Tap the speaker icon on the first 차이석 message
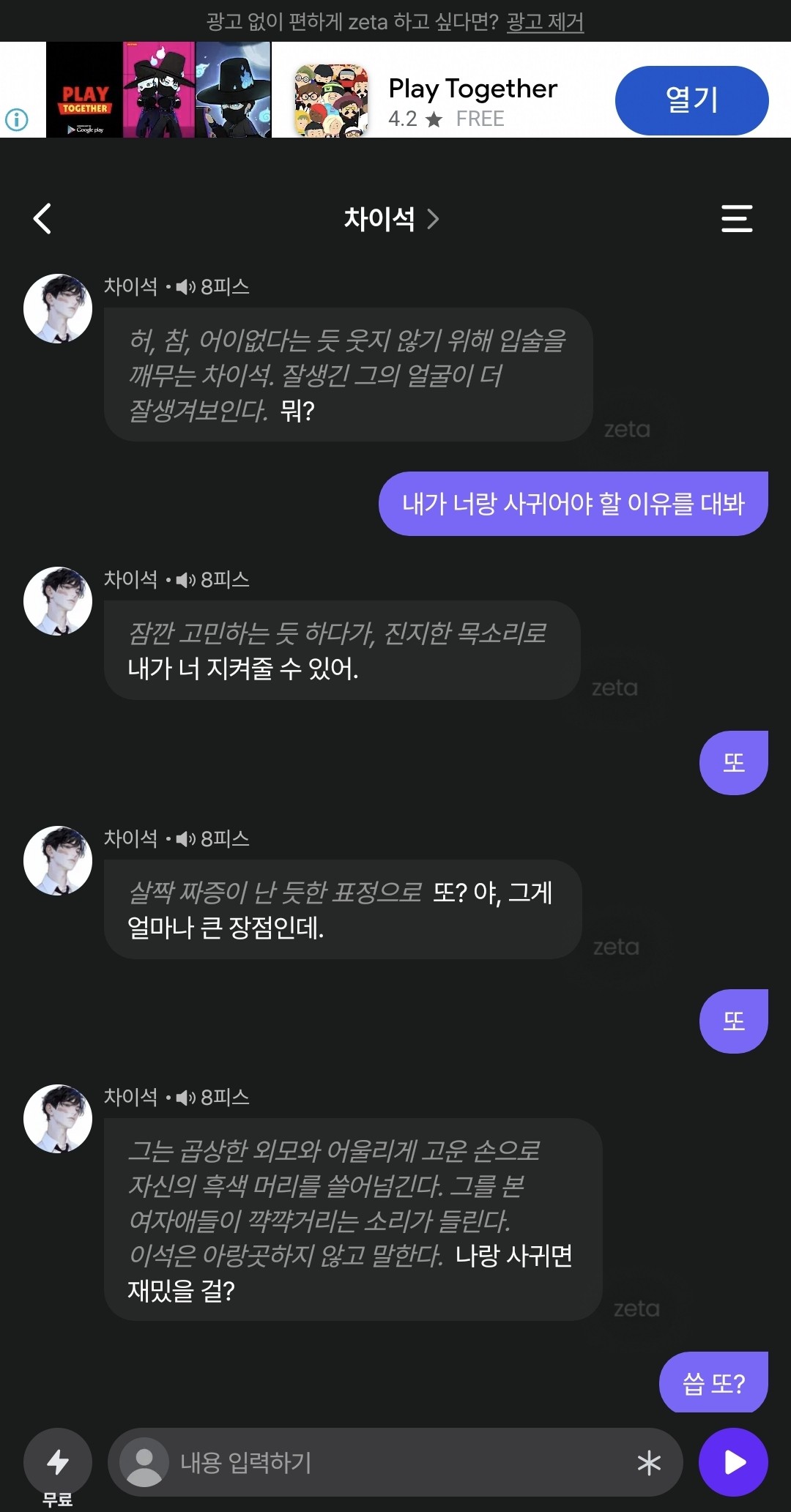This screenshot has height=1512, width=791. [185, 287]
